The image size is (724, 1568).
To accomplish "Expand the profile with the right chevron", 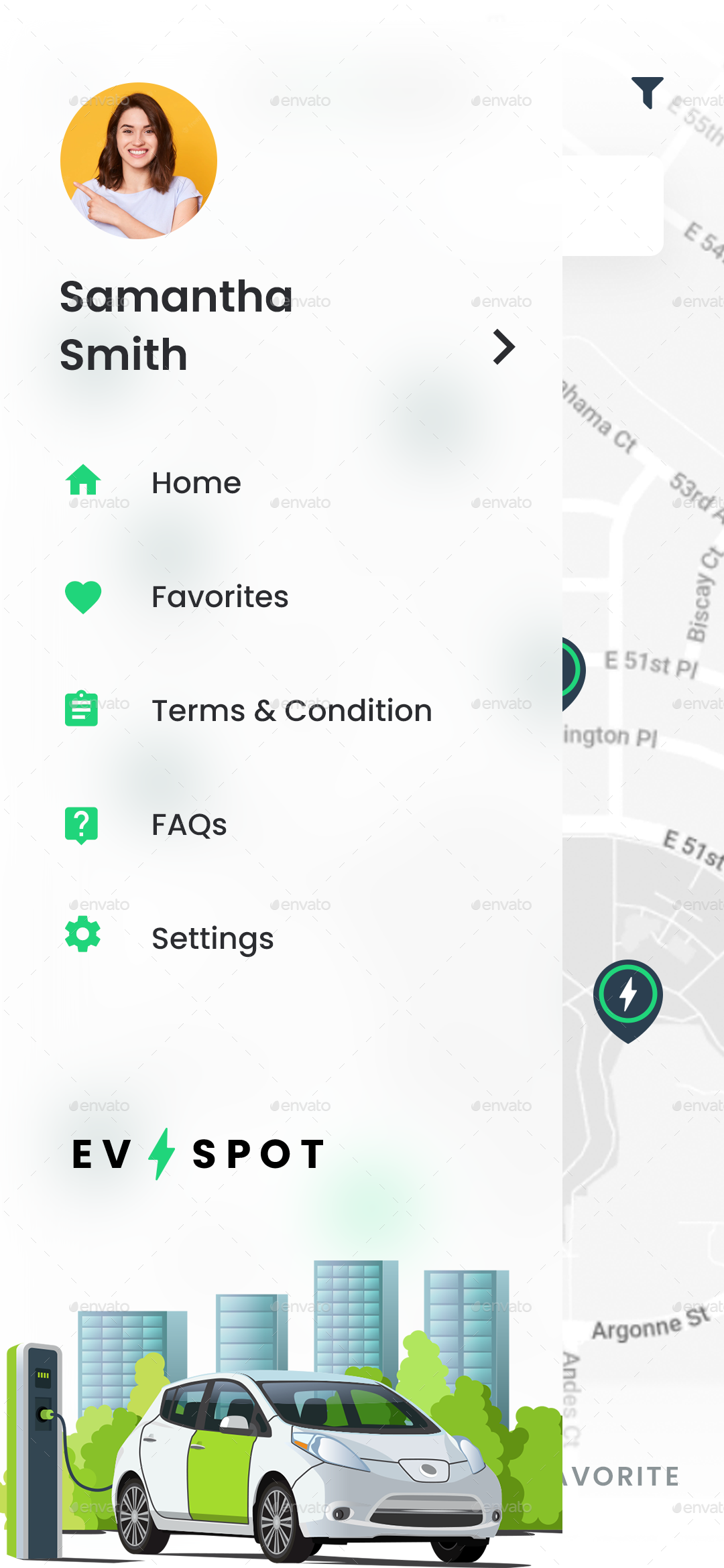I will [504, 347].
